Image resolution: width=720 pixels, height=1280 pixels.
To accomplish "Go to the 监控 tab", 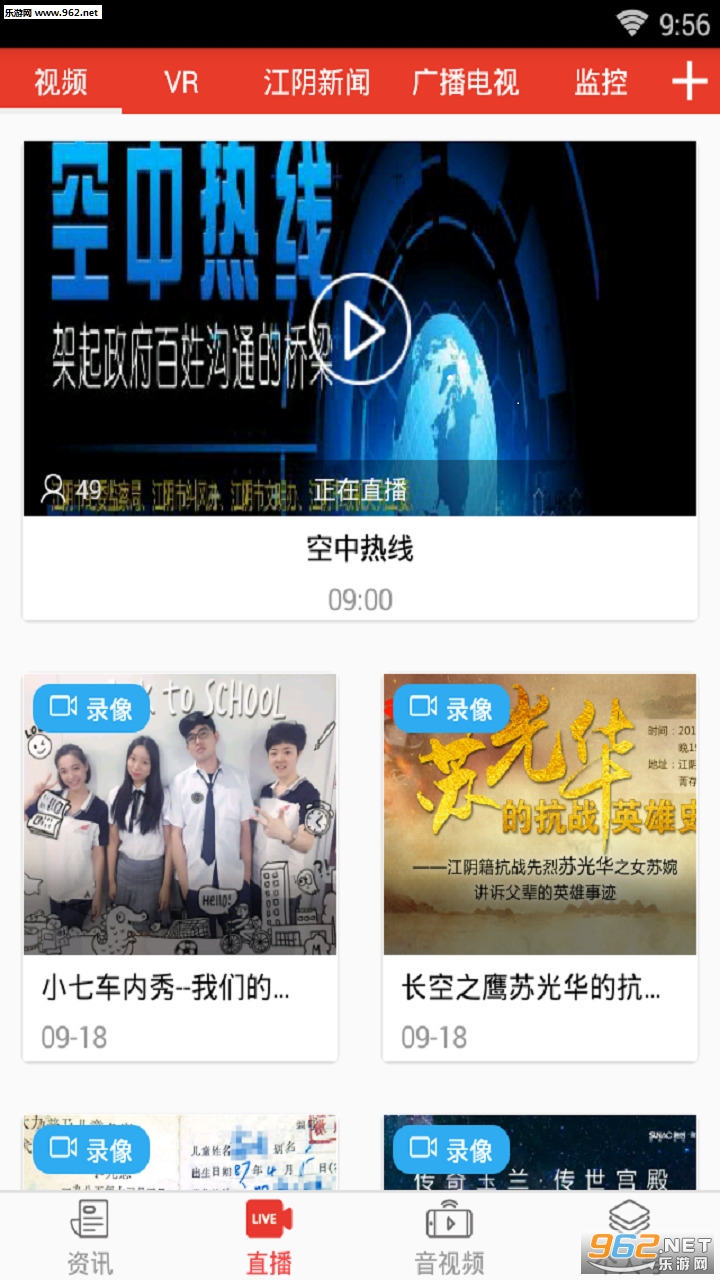I will coord(601,81).
